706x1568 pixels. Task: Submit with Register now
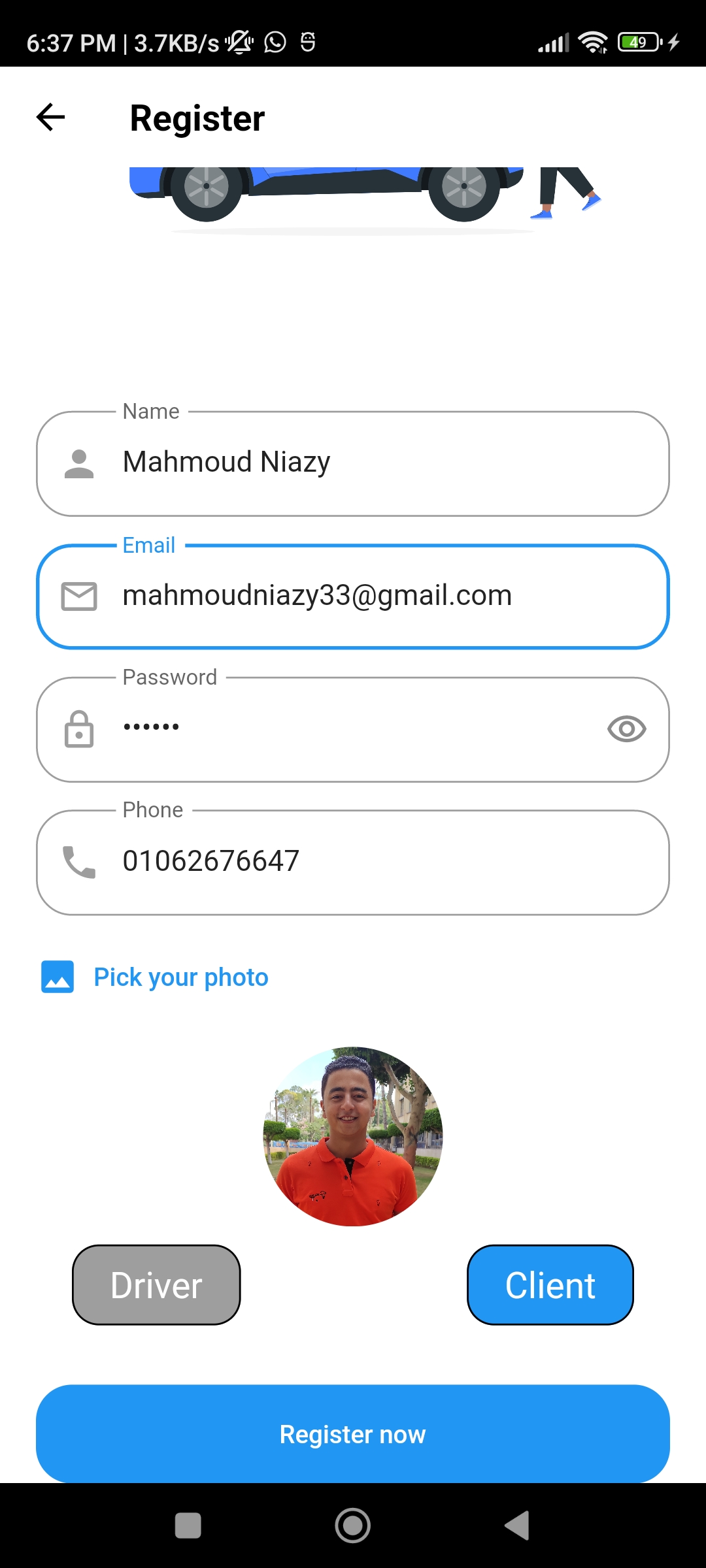353,1434
